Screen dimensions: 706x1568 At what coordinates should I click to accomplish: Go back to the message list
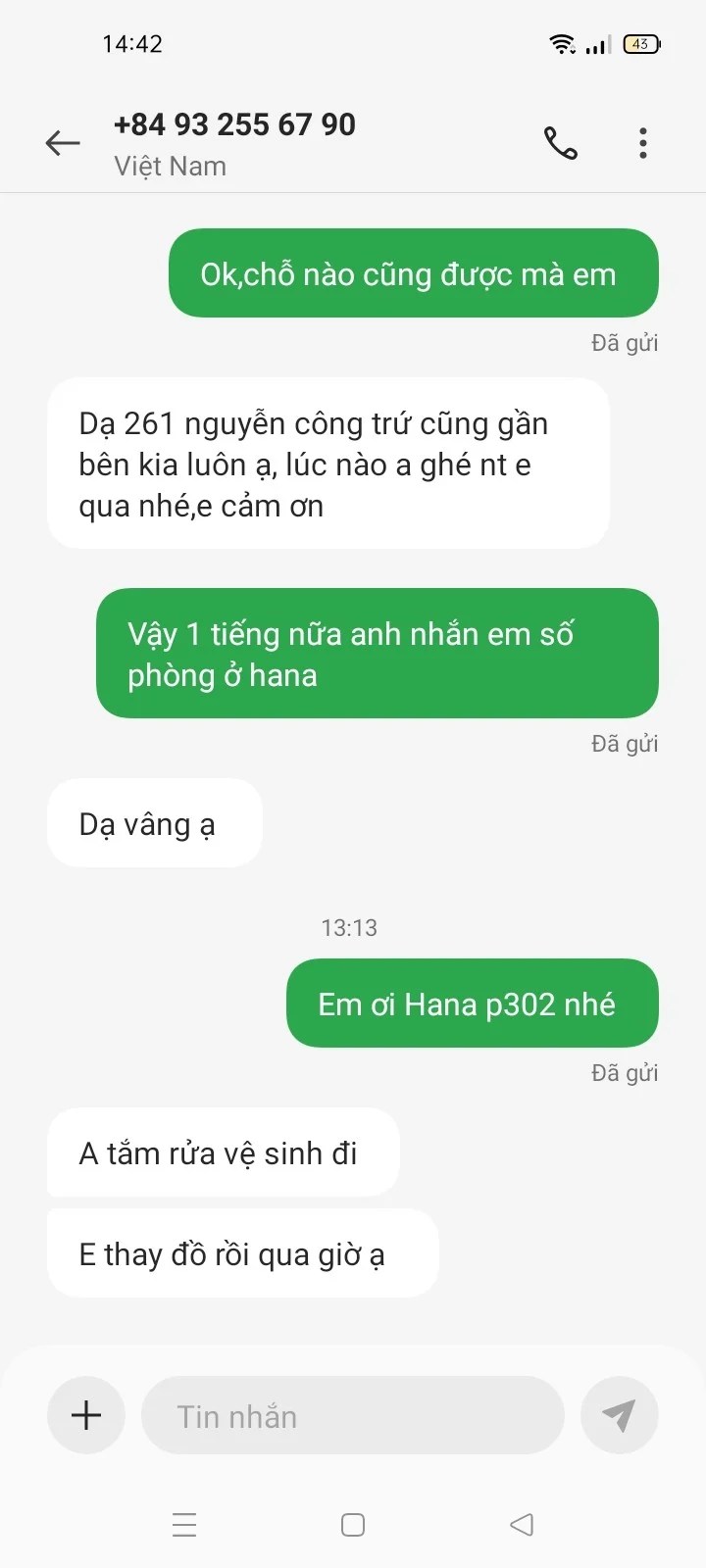[x=63, y=143]
